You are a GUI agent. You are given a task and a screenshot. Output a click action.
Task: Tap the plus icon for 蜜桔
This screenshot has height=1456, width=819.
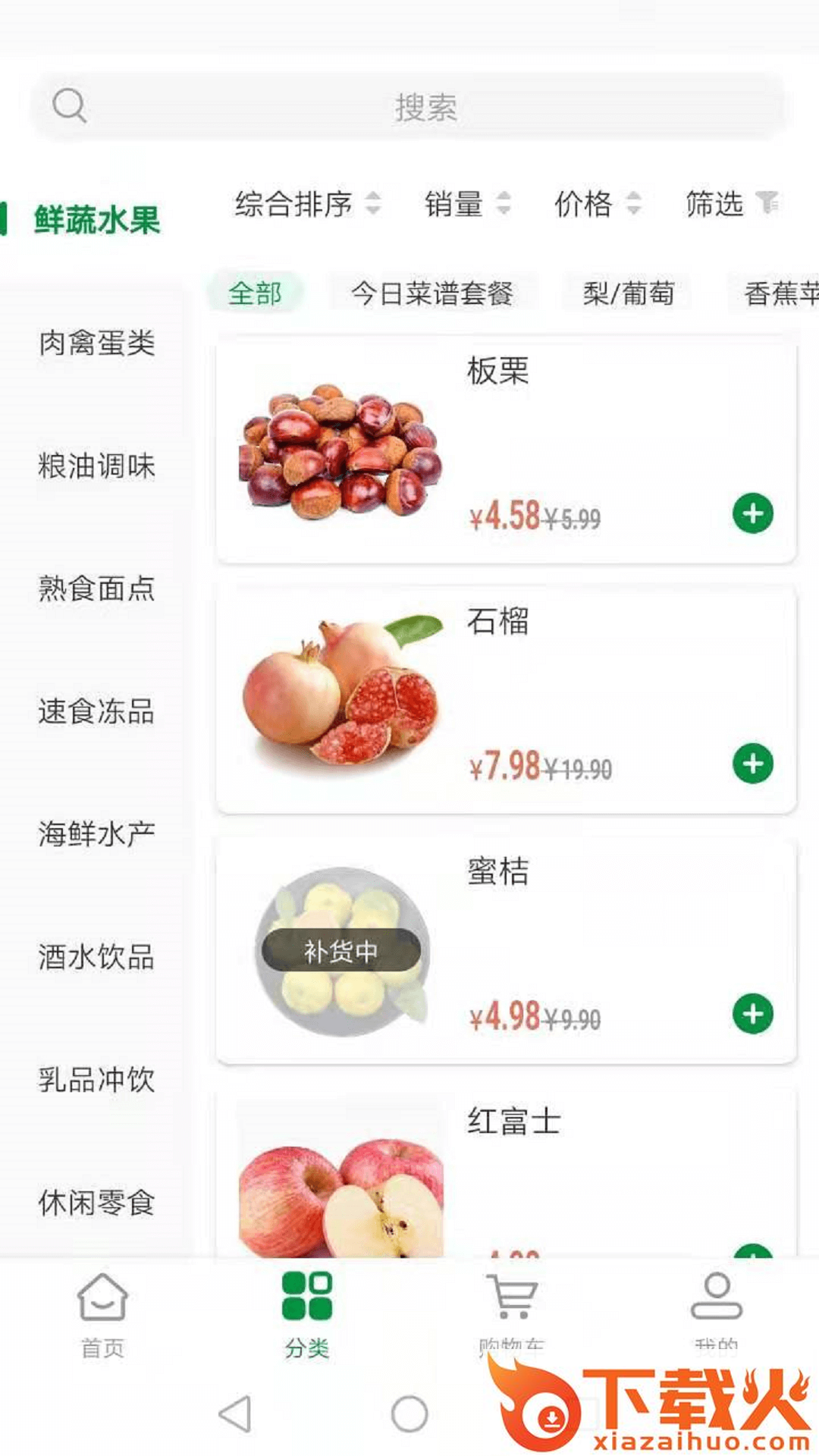point(752,1014)
